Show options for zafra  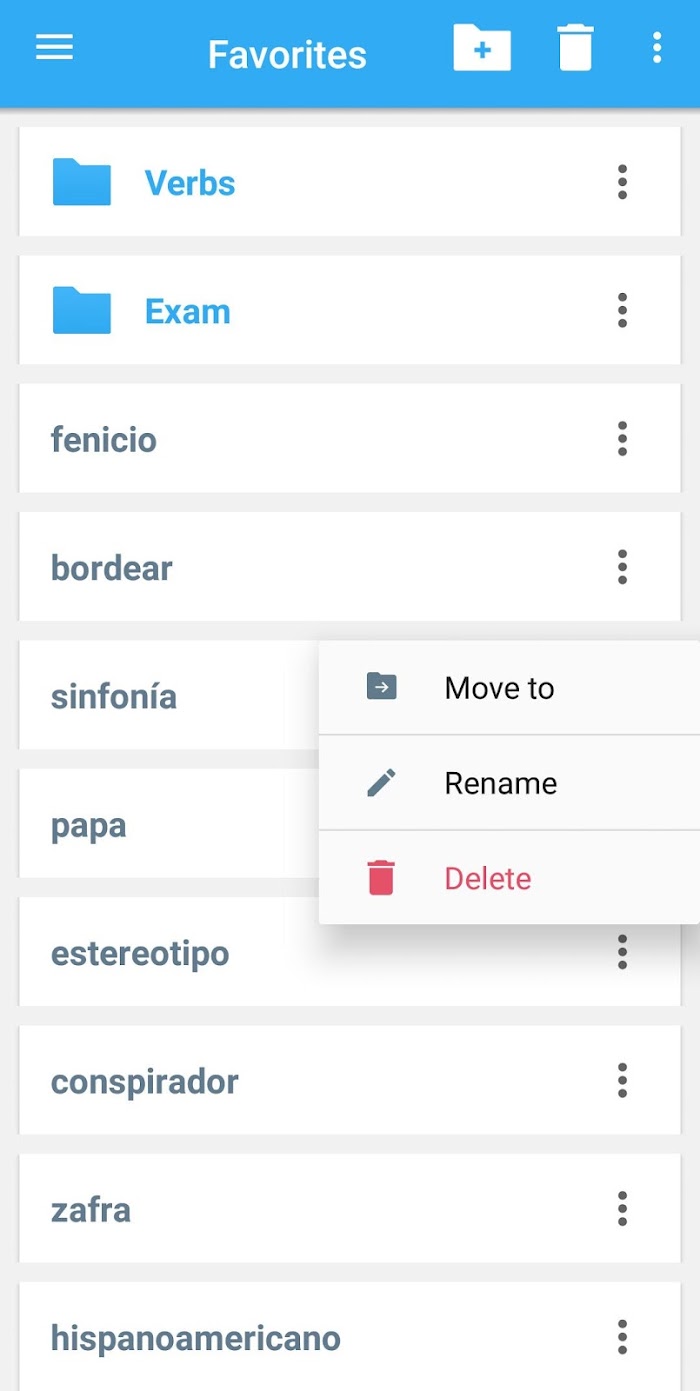[x=622, y=1209]
